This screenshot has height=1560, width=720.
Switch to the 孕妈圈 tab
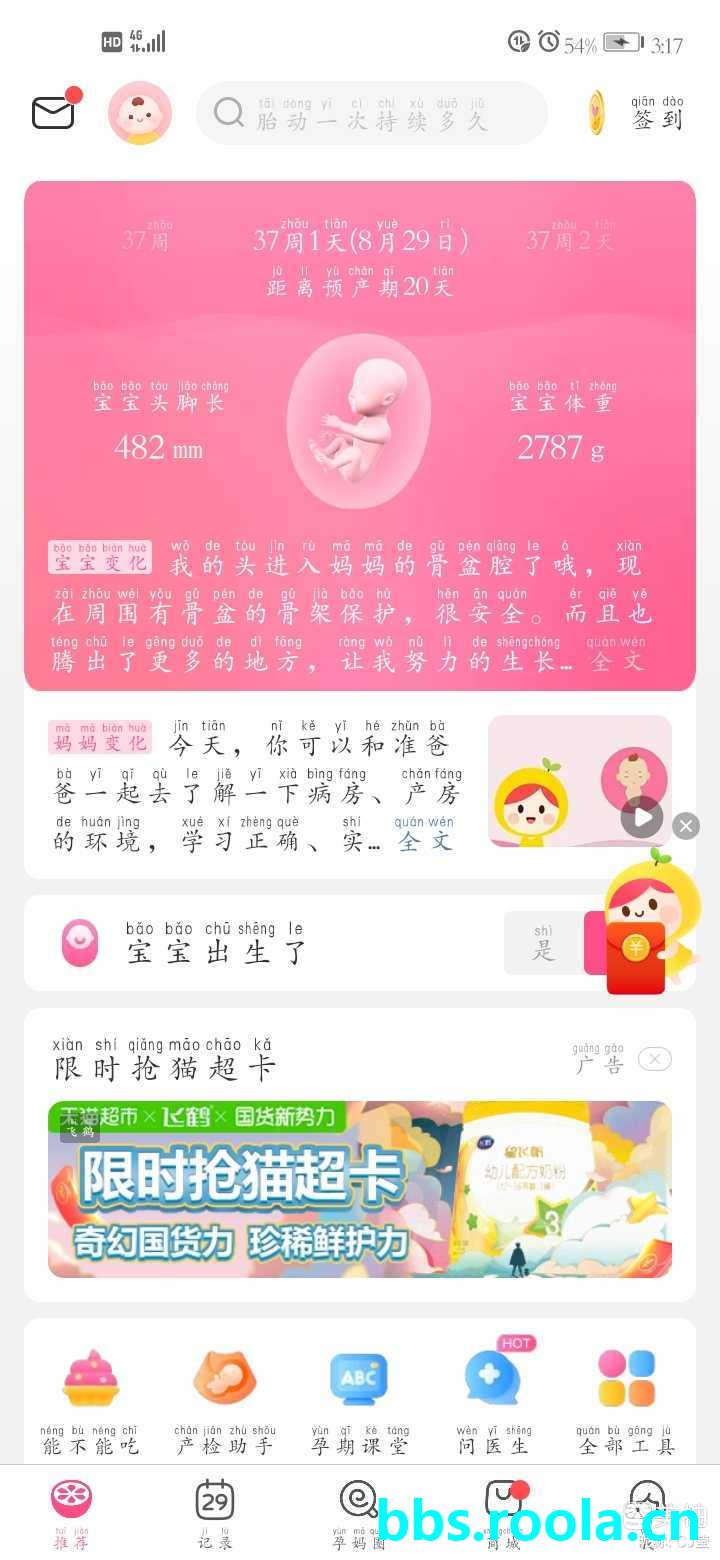point(359,1512)
